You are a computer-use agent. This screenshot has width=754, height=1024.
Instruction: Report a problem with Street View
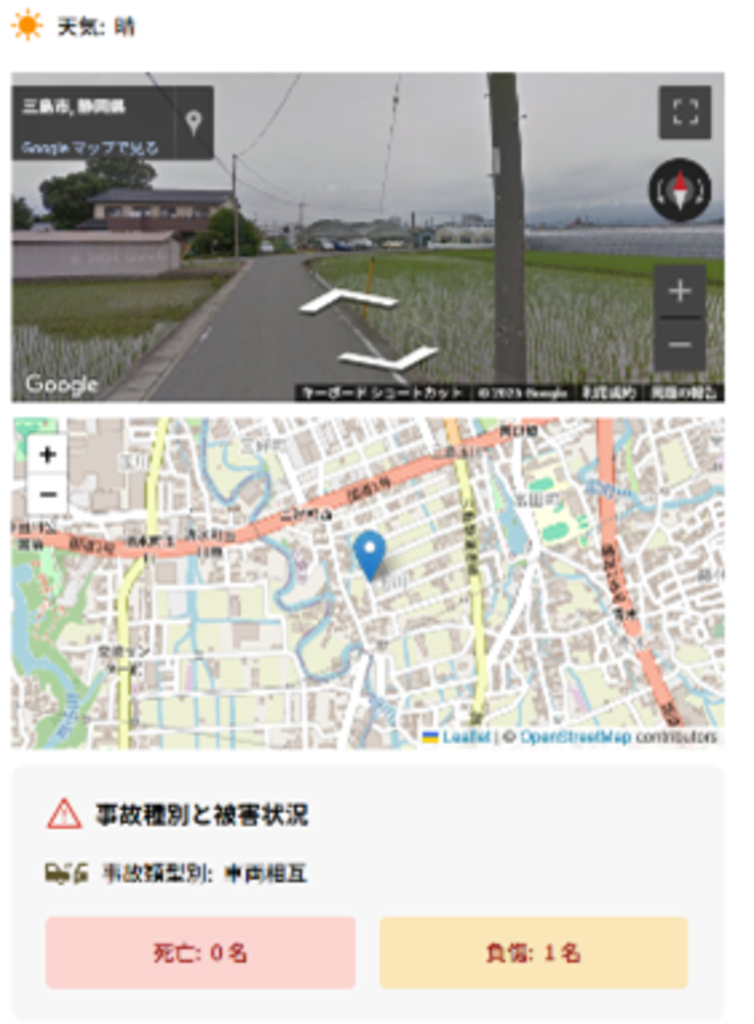tap(686, 393)
